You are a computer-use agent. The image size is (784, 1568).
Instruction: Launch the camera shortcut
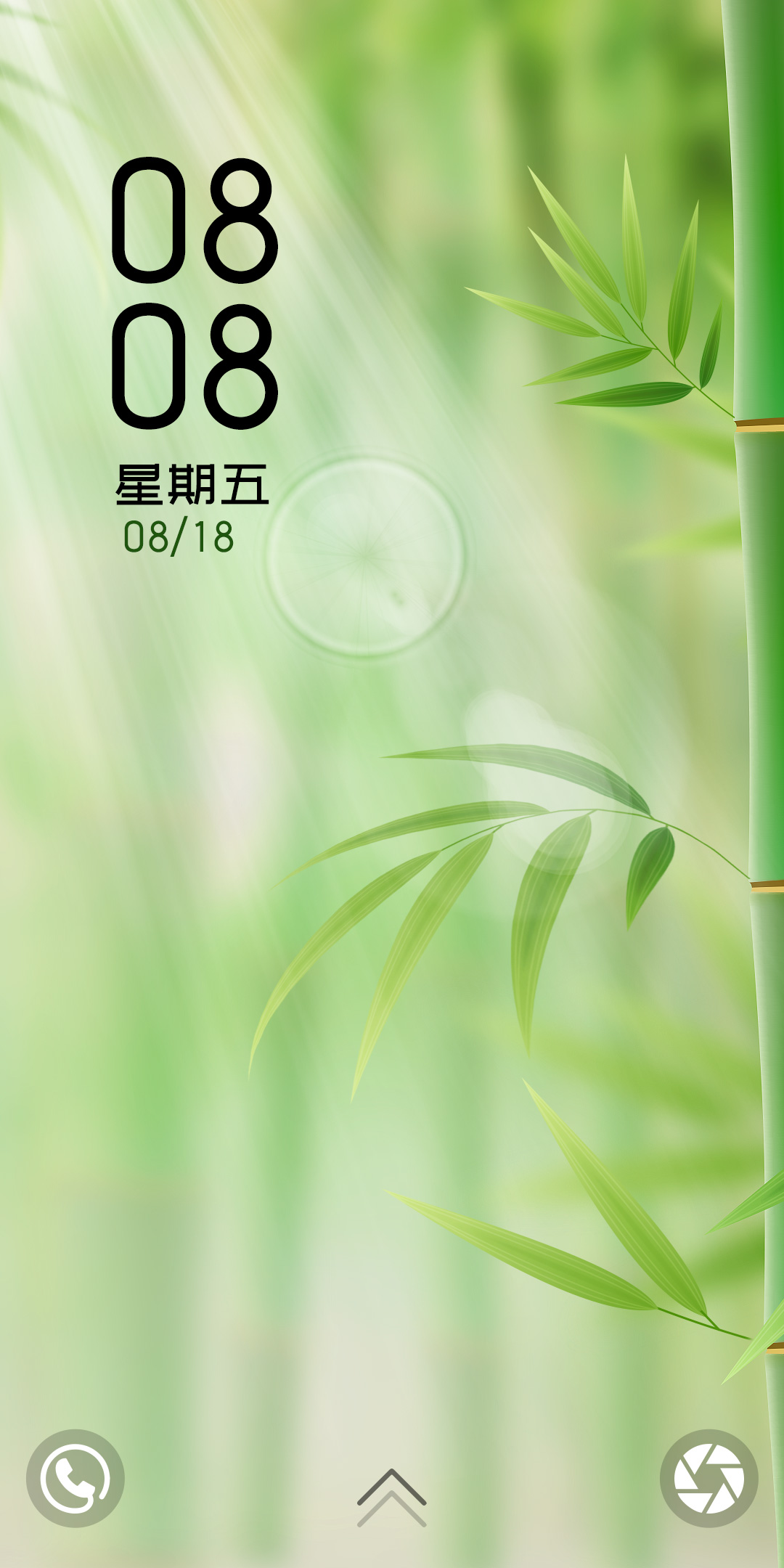709,1479
